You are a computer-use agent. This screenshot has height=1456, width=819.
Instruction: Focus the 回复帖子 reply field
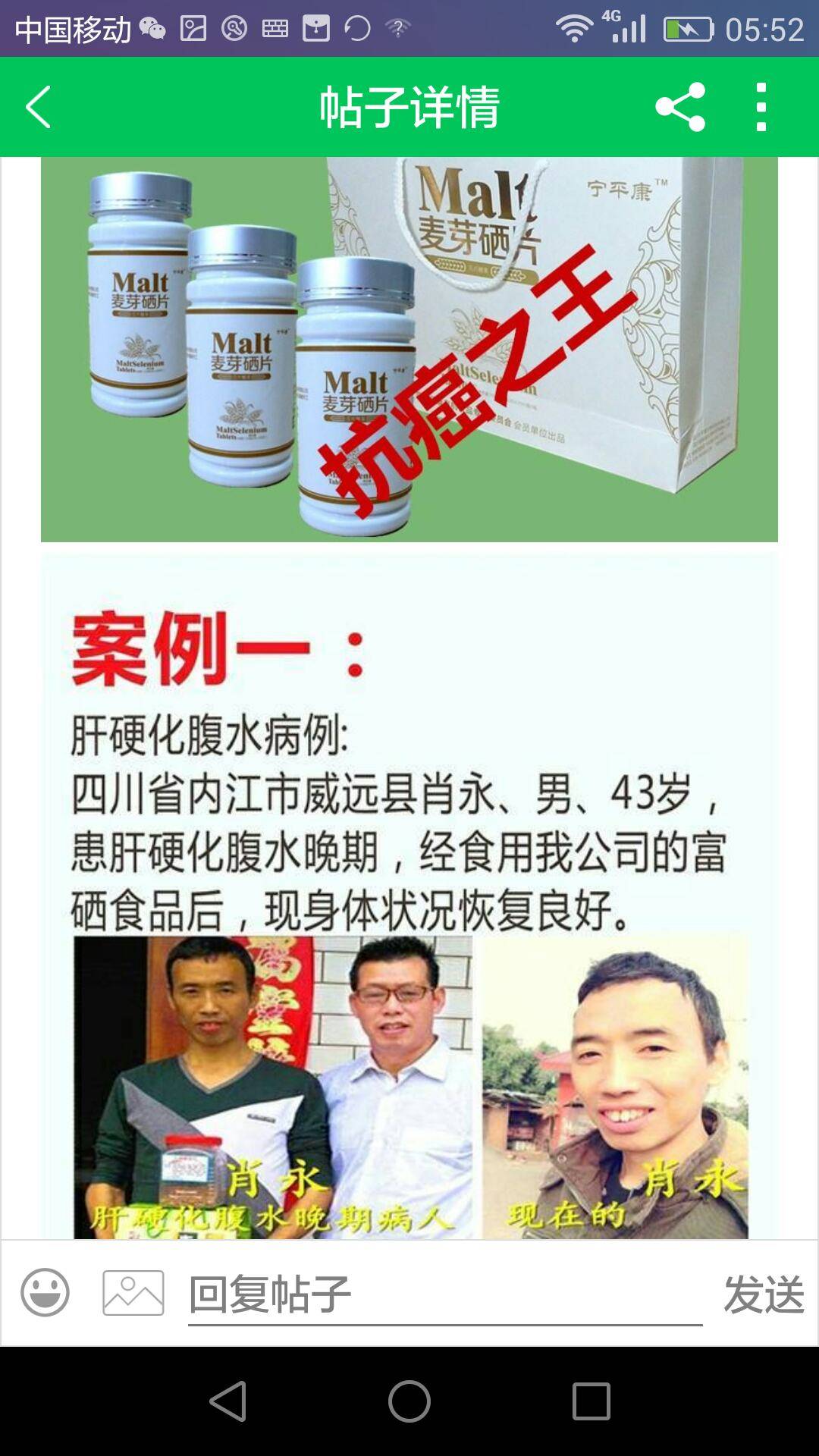point(444,1294)
